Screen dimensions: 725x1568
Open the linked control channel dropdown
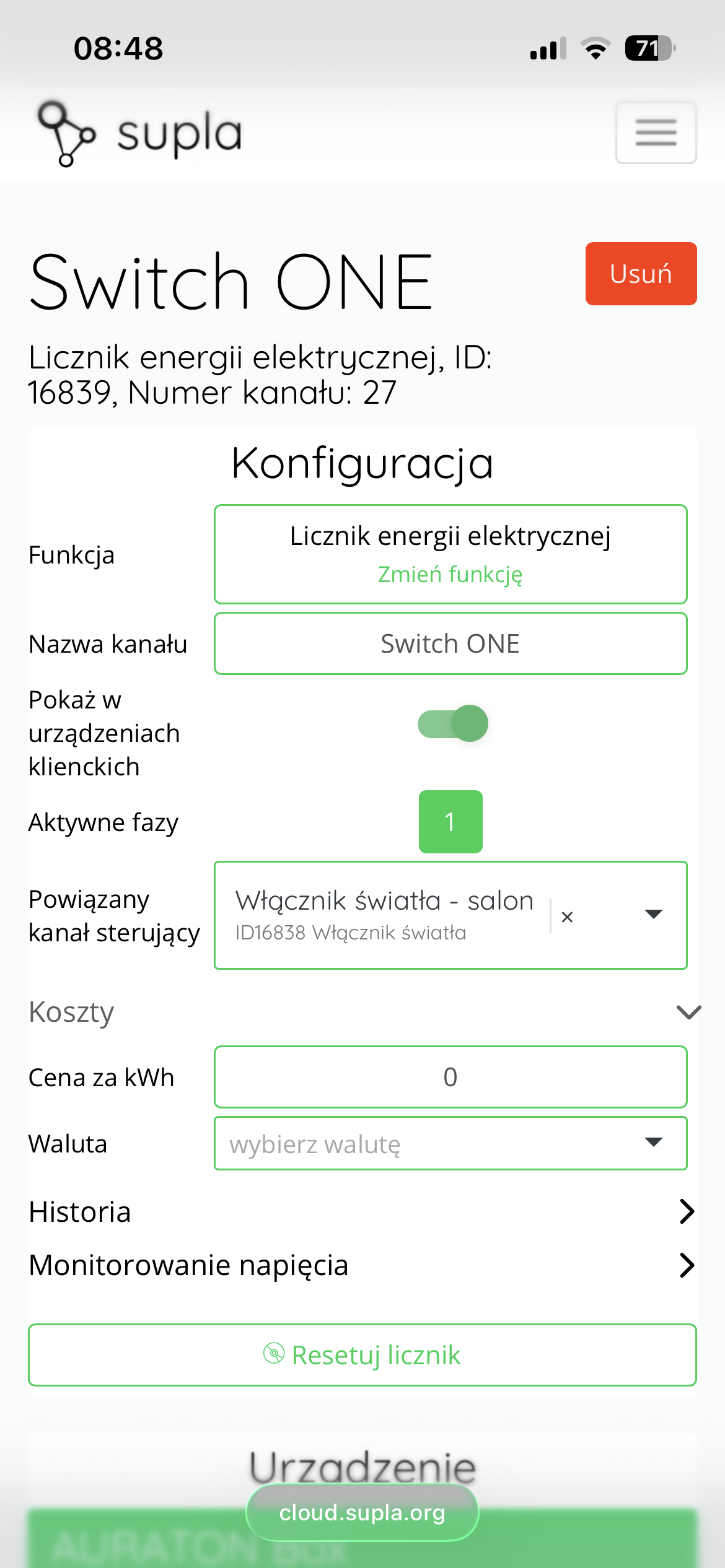click(654, 914)
